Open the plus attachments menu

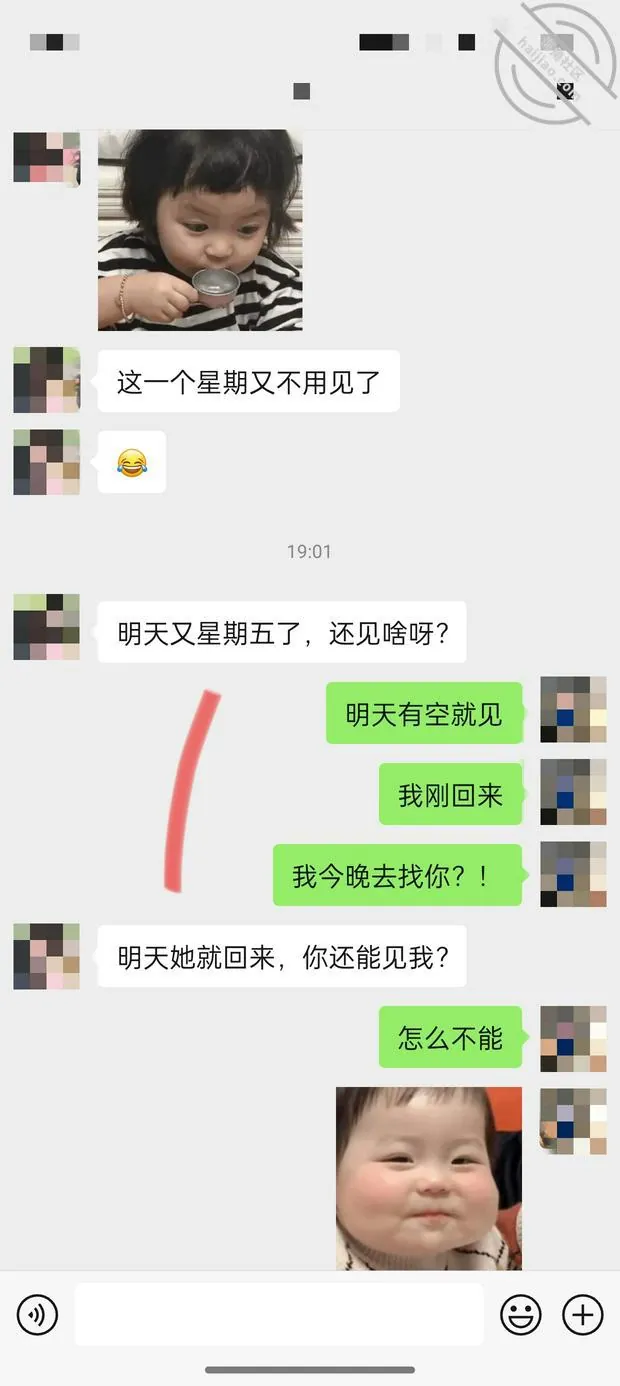(583, 1314)
